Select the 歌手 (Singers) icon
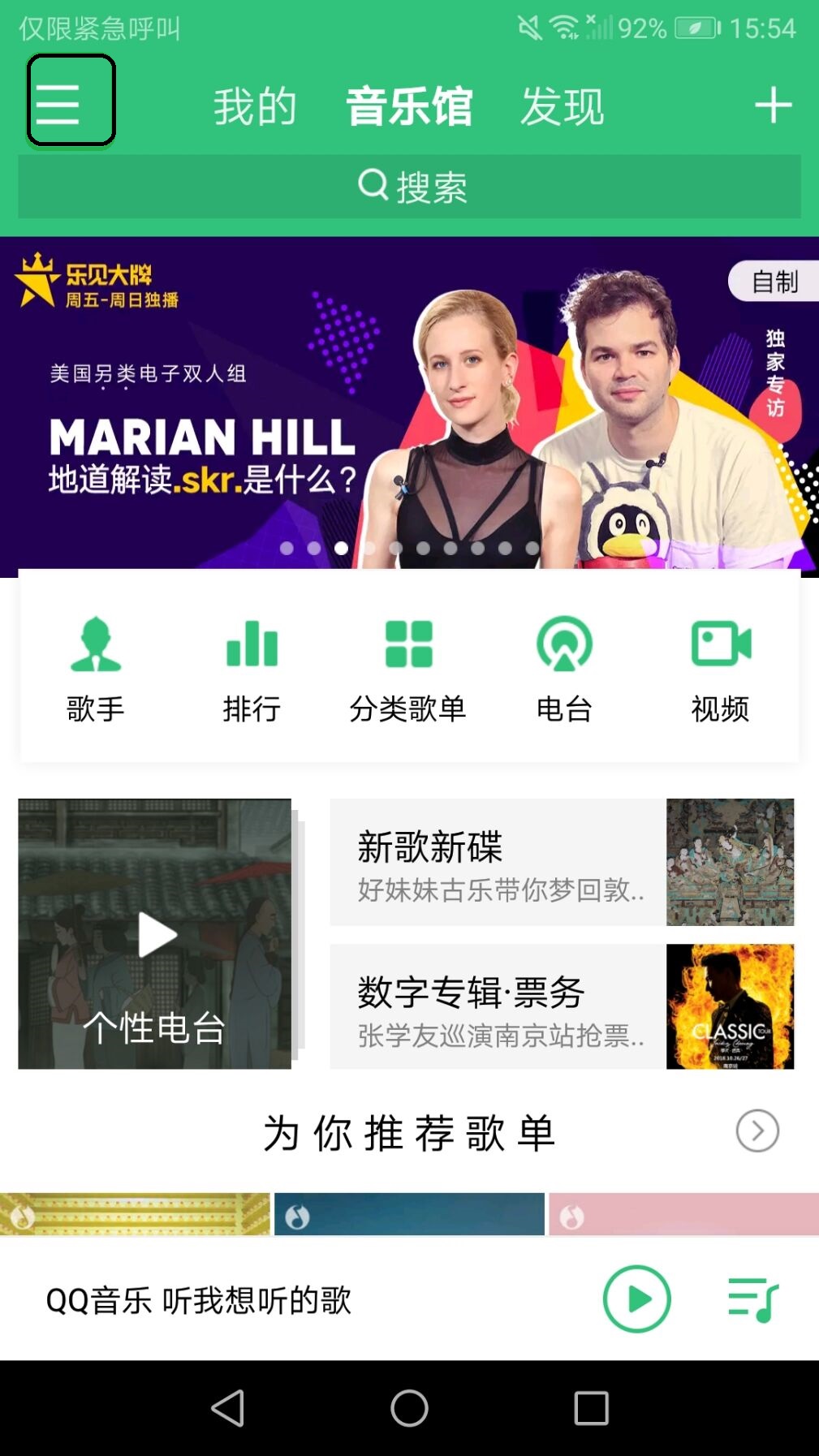This screenshot has height=1456, width=819. 94,666
